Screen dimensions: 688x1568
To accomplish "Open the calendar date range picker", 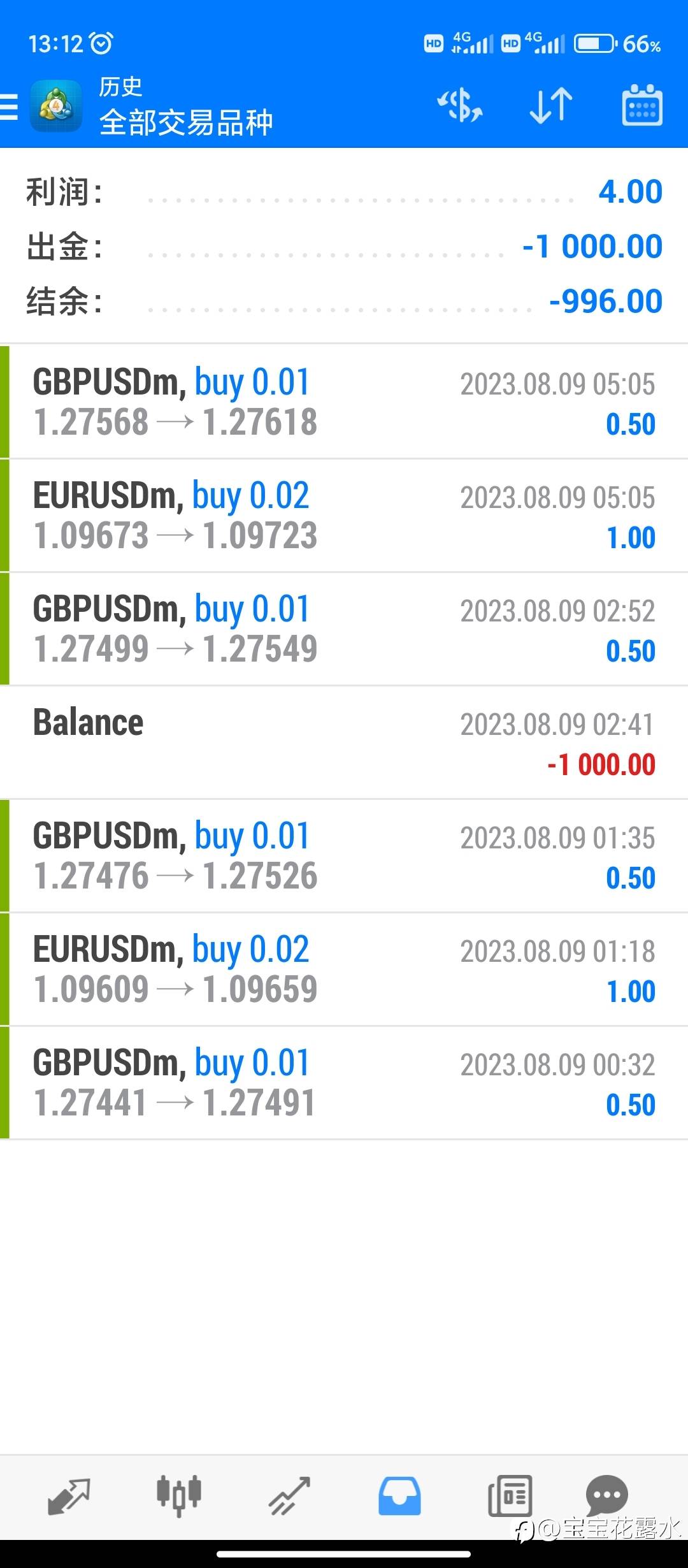I will (641, 105).
